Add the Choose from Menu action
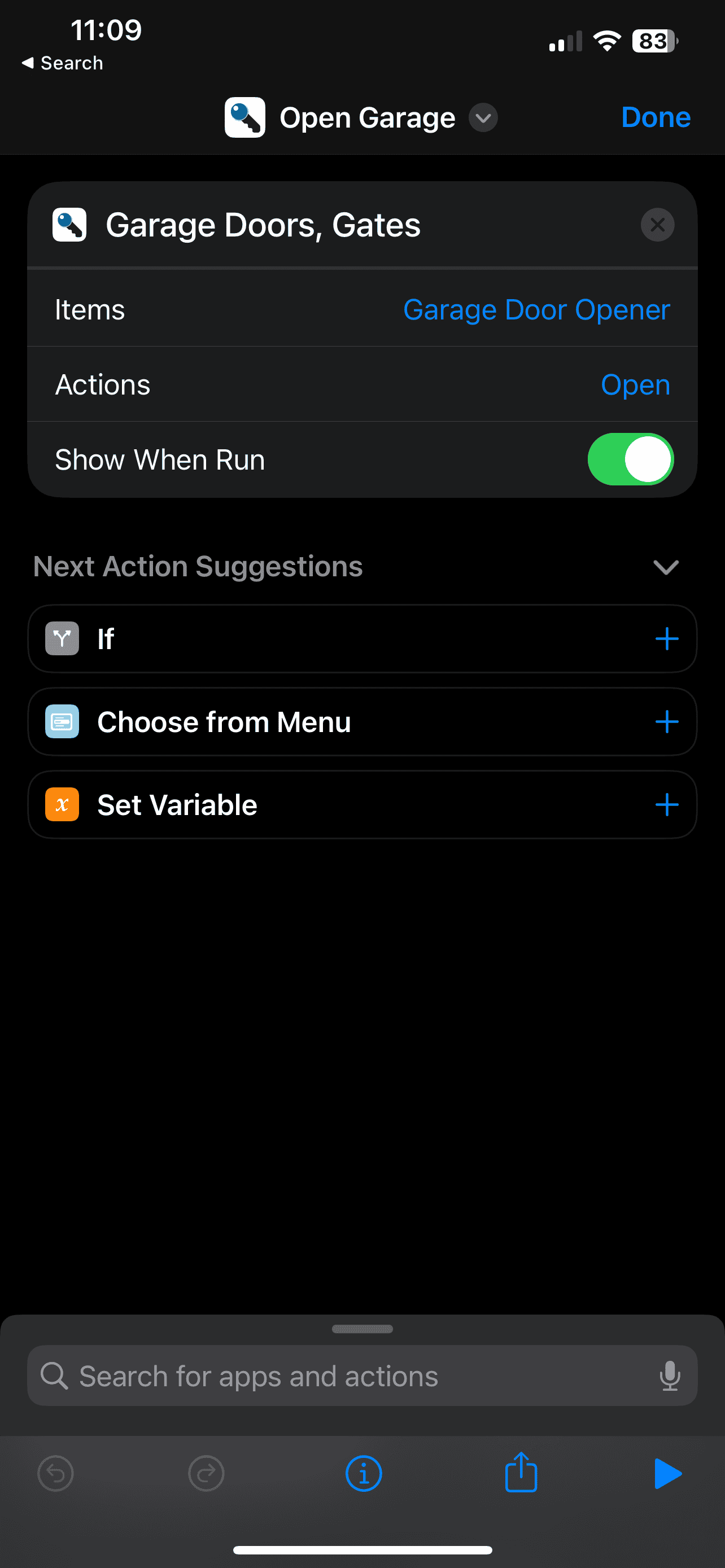Image resolution: width=725 pixels, height=1568 pixels. [x=667, y=722]
